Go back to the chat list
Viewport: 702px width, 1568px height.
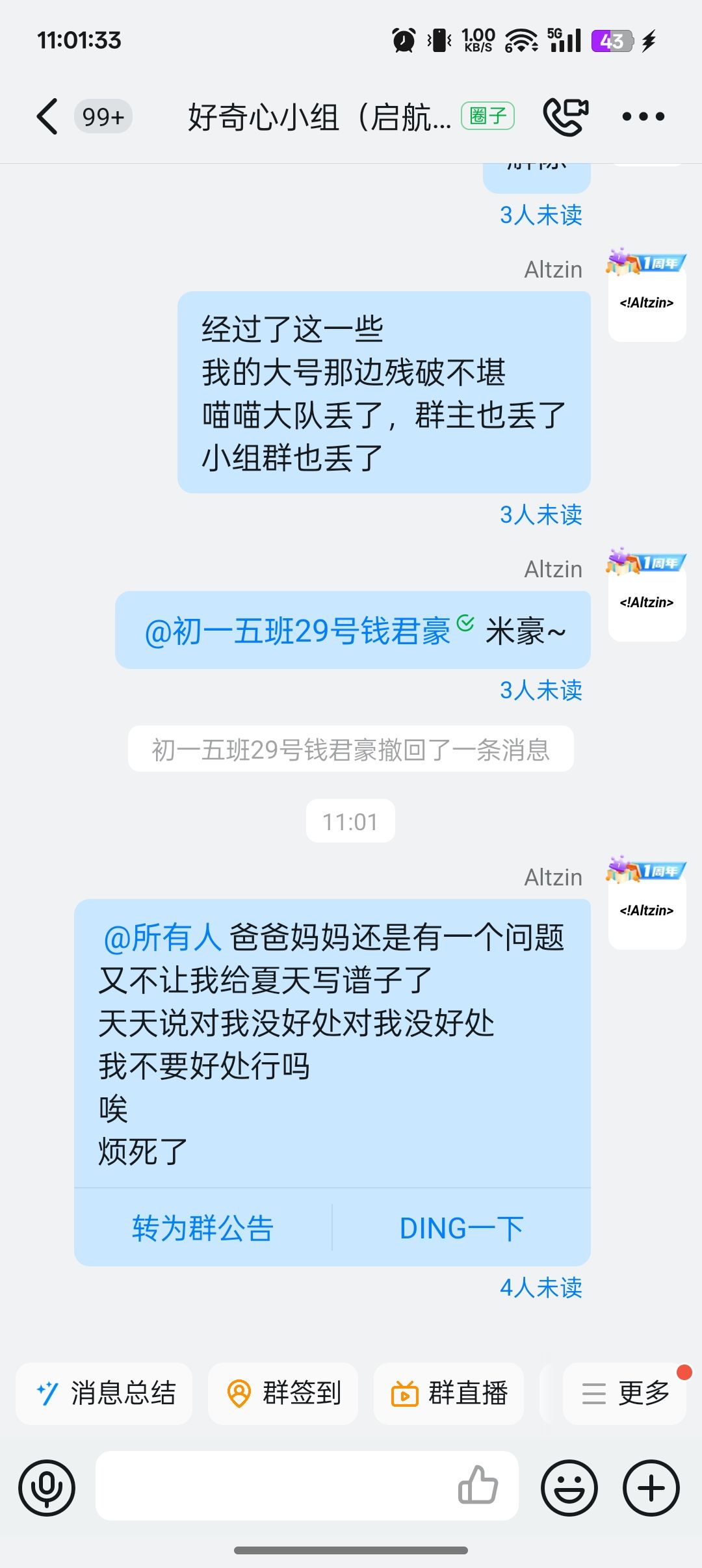pos(47,117)
